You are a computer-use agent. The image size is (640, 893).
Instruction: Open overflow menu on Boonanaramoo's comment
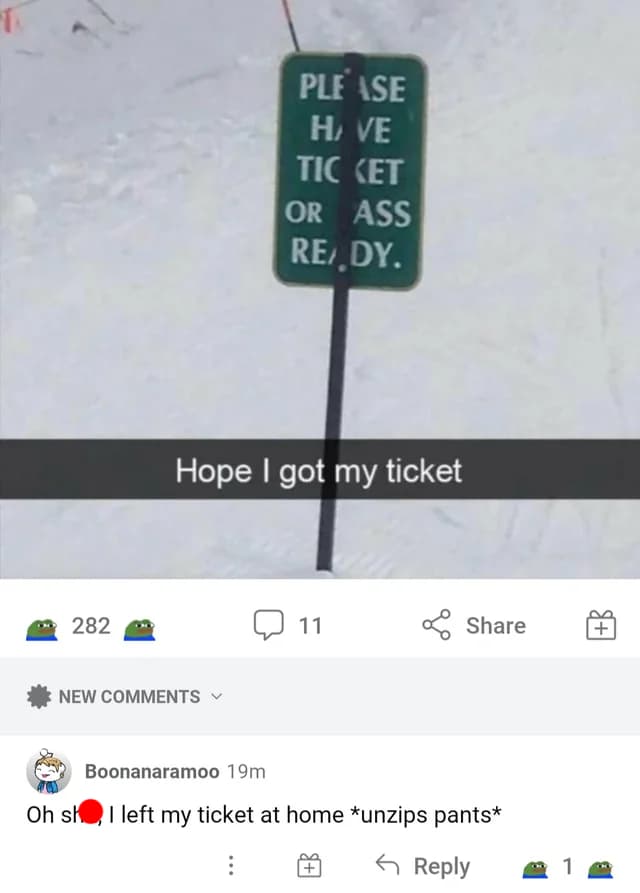point(231,865)
